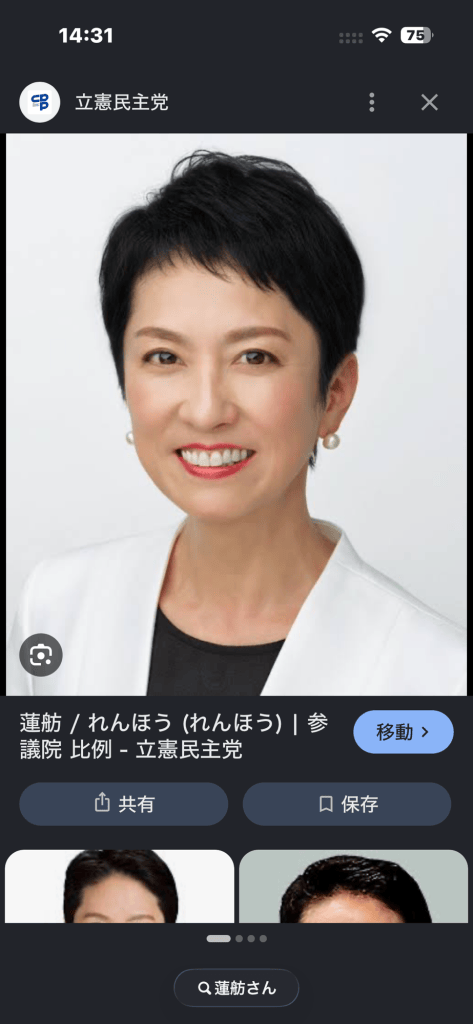Close the image viewer

(x=429, y=102)
